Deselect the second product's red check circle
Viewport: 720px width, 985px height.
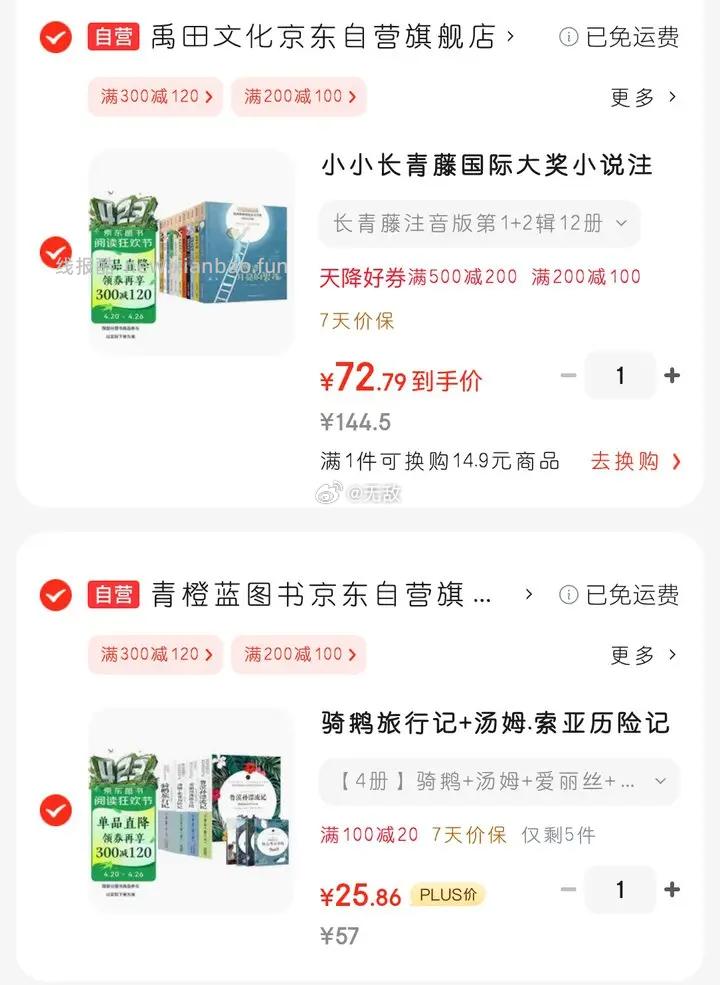point(55,809)
